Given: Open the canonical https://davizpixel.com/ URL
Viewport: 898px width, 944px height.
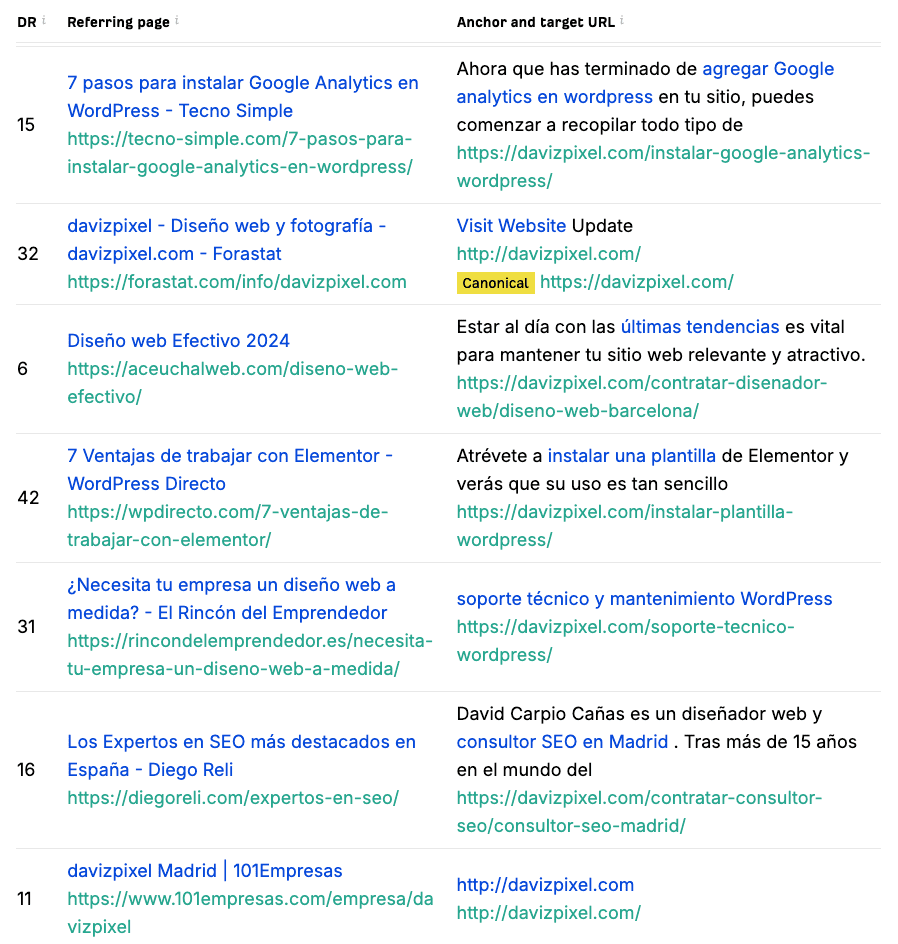Looking at the screenshot, I should point(636,283).
